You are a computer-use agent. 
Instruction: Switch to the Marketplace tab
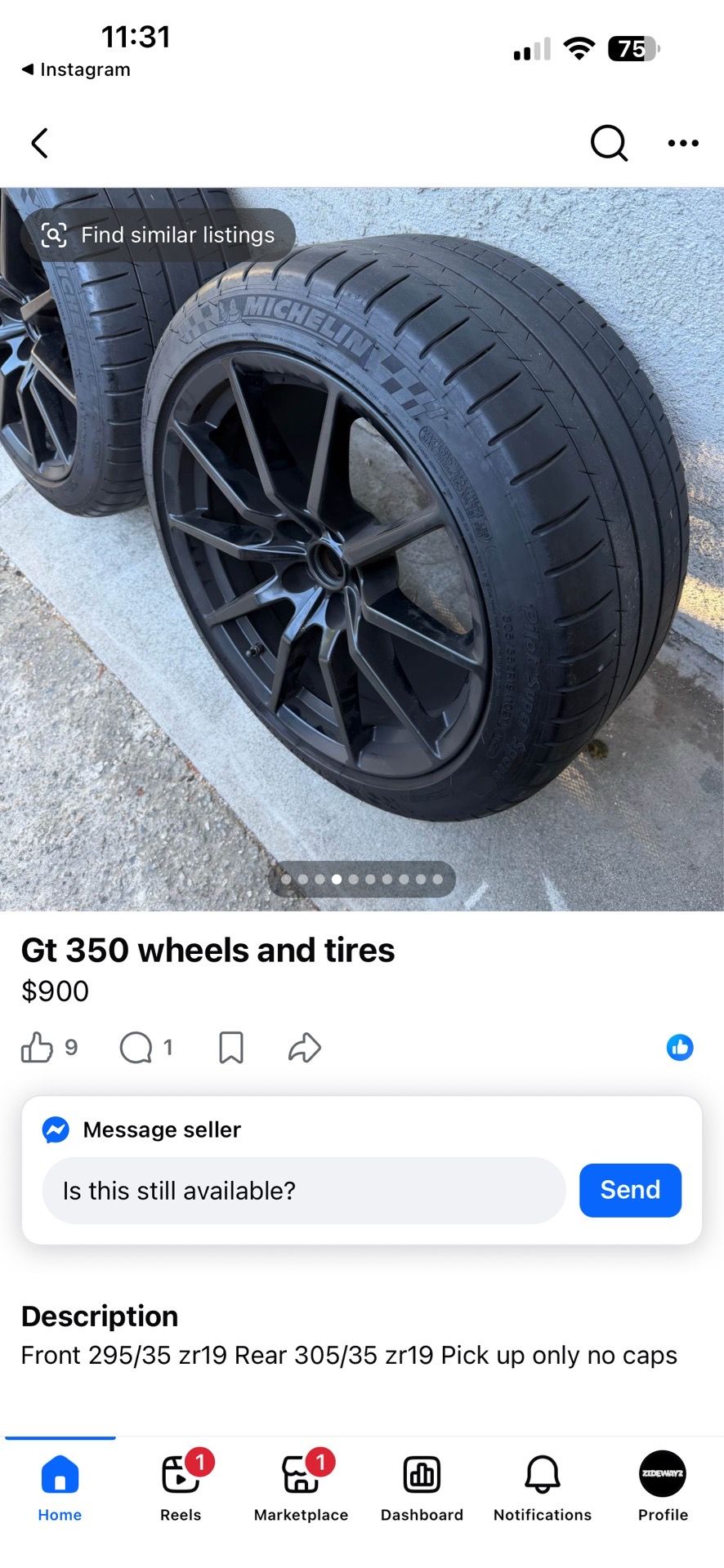point(301,1486)
